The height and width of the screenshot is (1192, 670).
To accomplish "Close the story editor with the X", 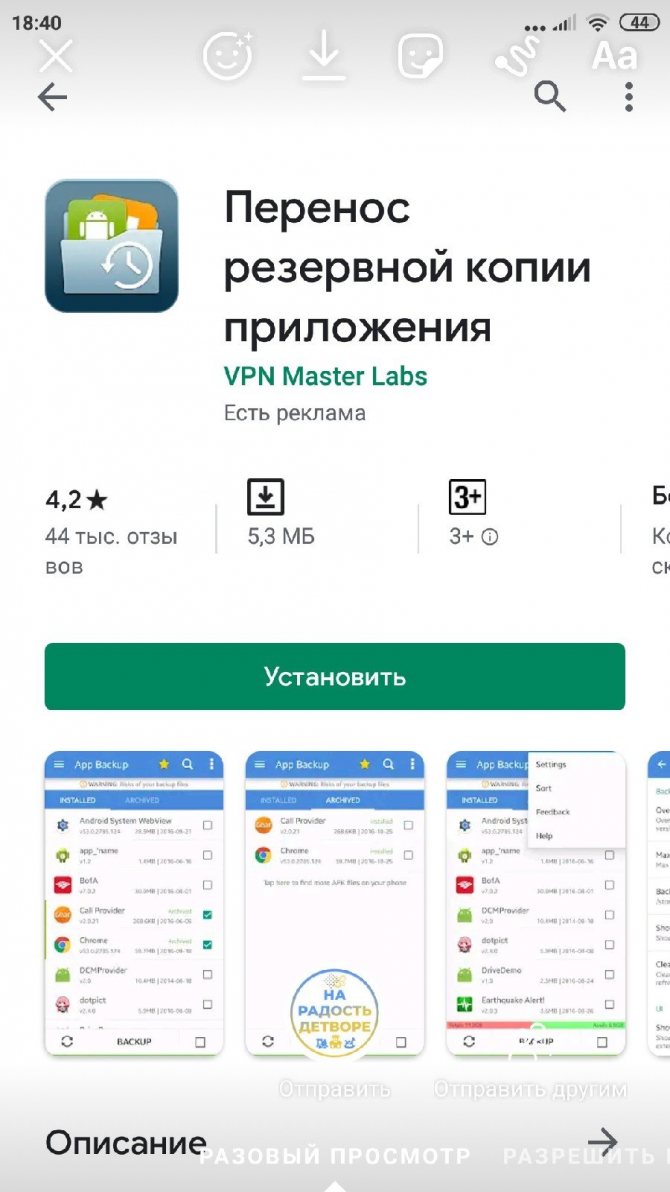I will (56, 56).
